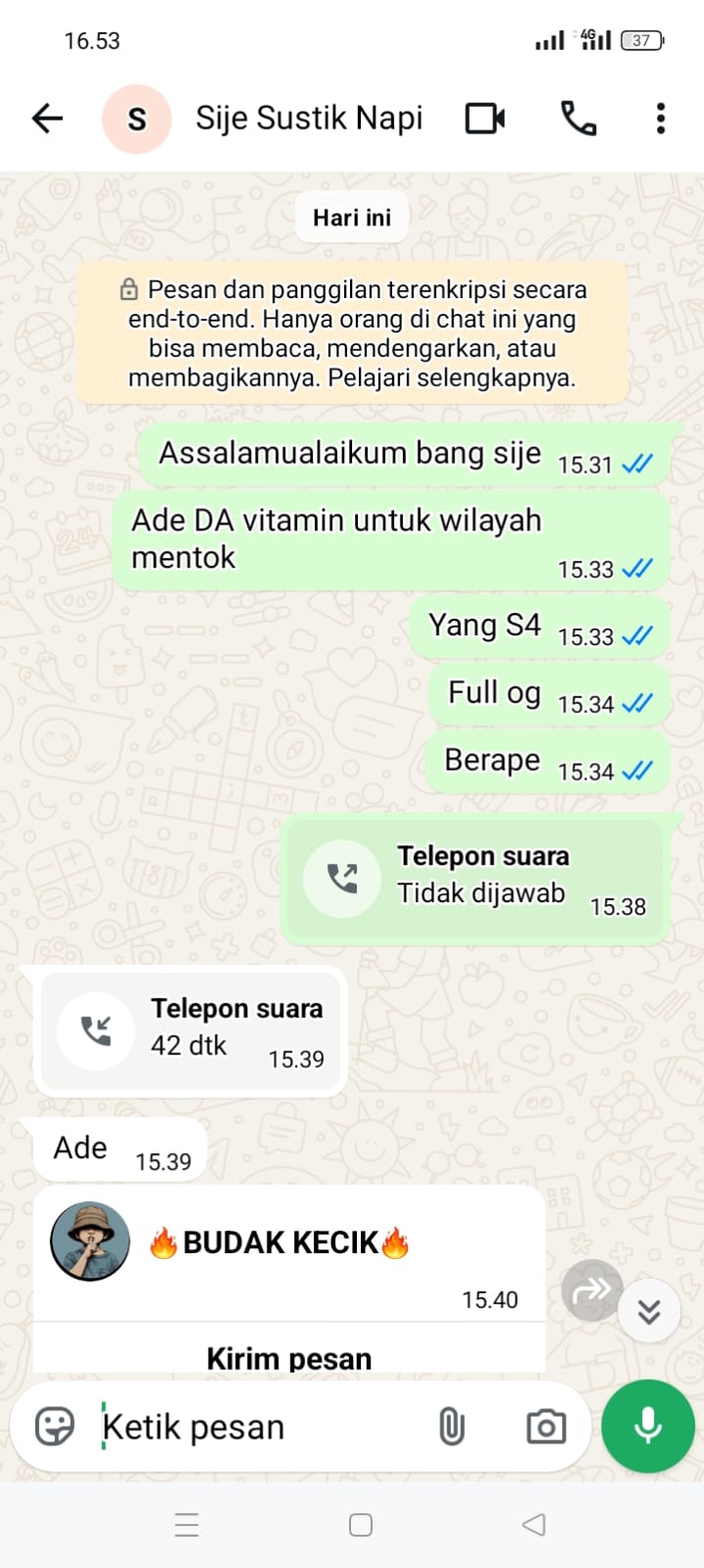Open the attachment paperclip menu
The width and height of the screenshot is (704, 1568).
pyautogui.click(x=451, y=1427)
